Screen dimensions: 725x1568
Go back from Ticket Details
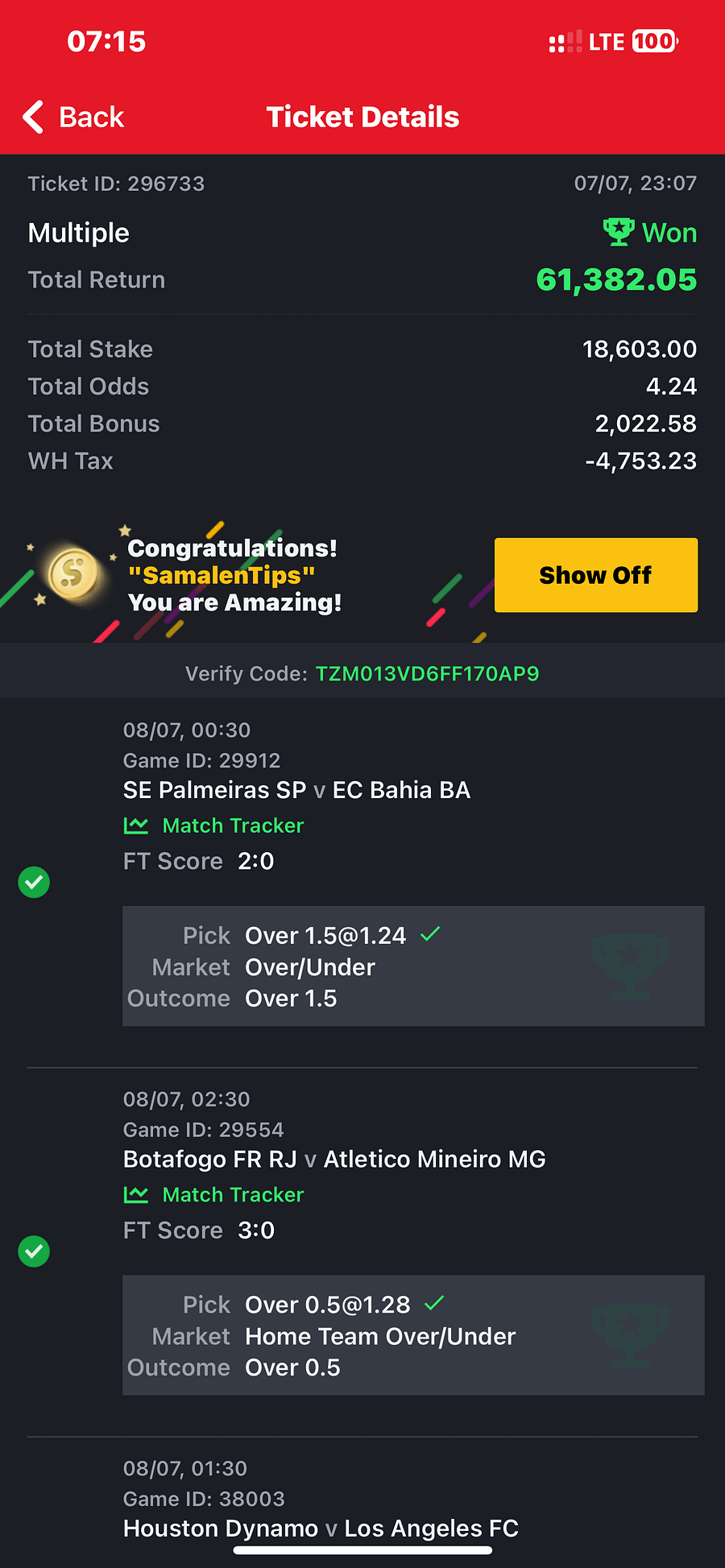[74, 118]
